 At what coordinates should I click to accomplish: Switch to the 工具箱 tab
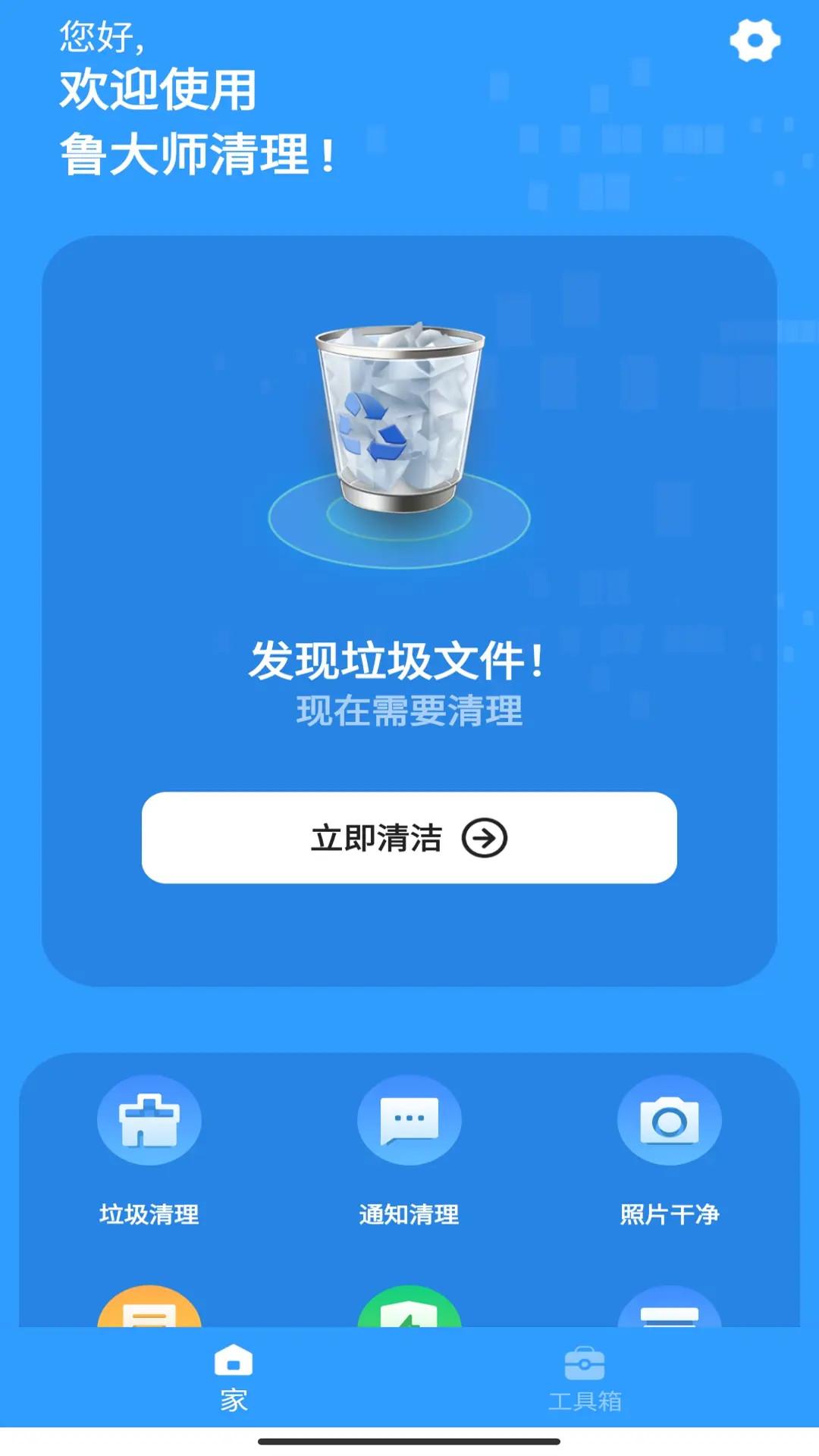[585, 1379]
